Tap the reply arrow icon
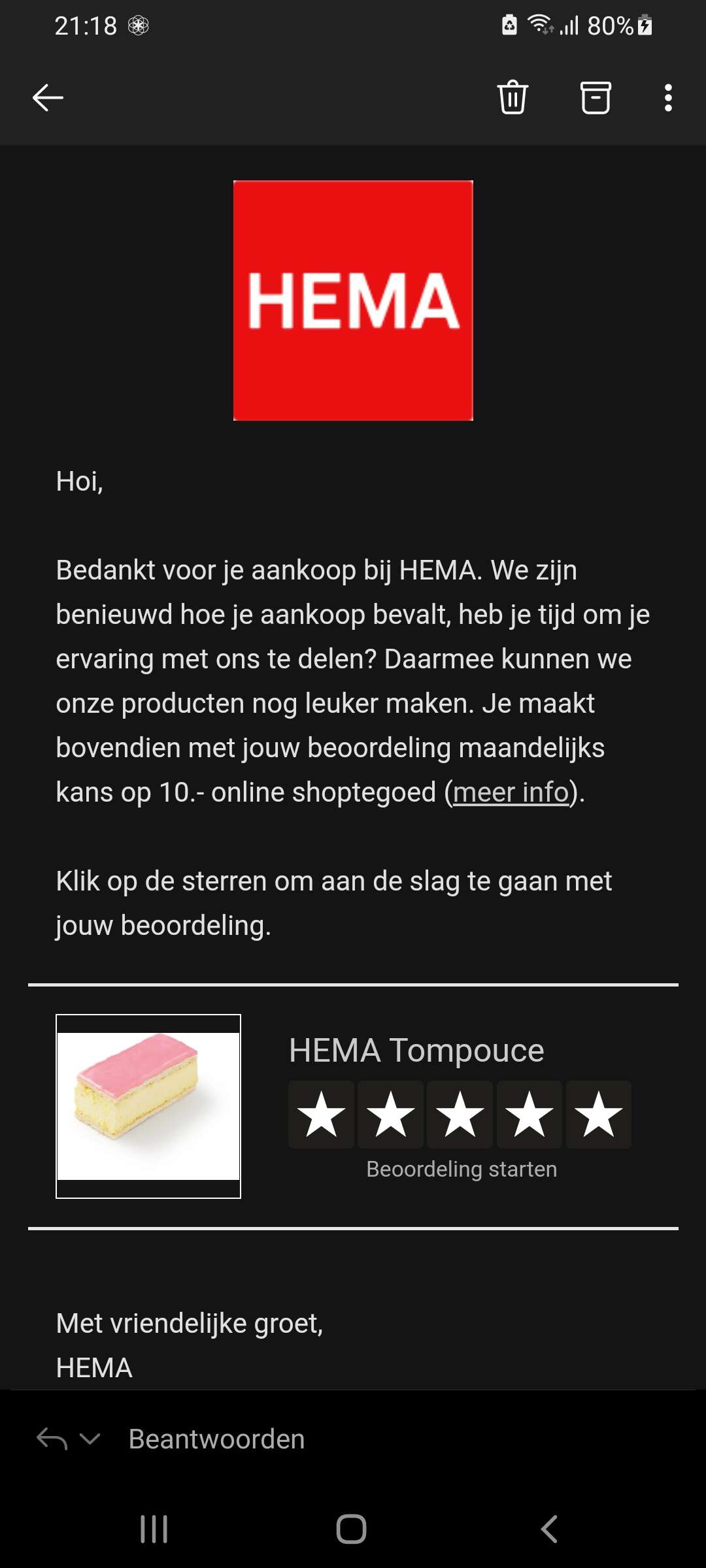706x1568 pixels. point(52,1439)
